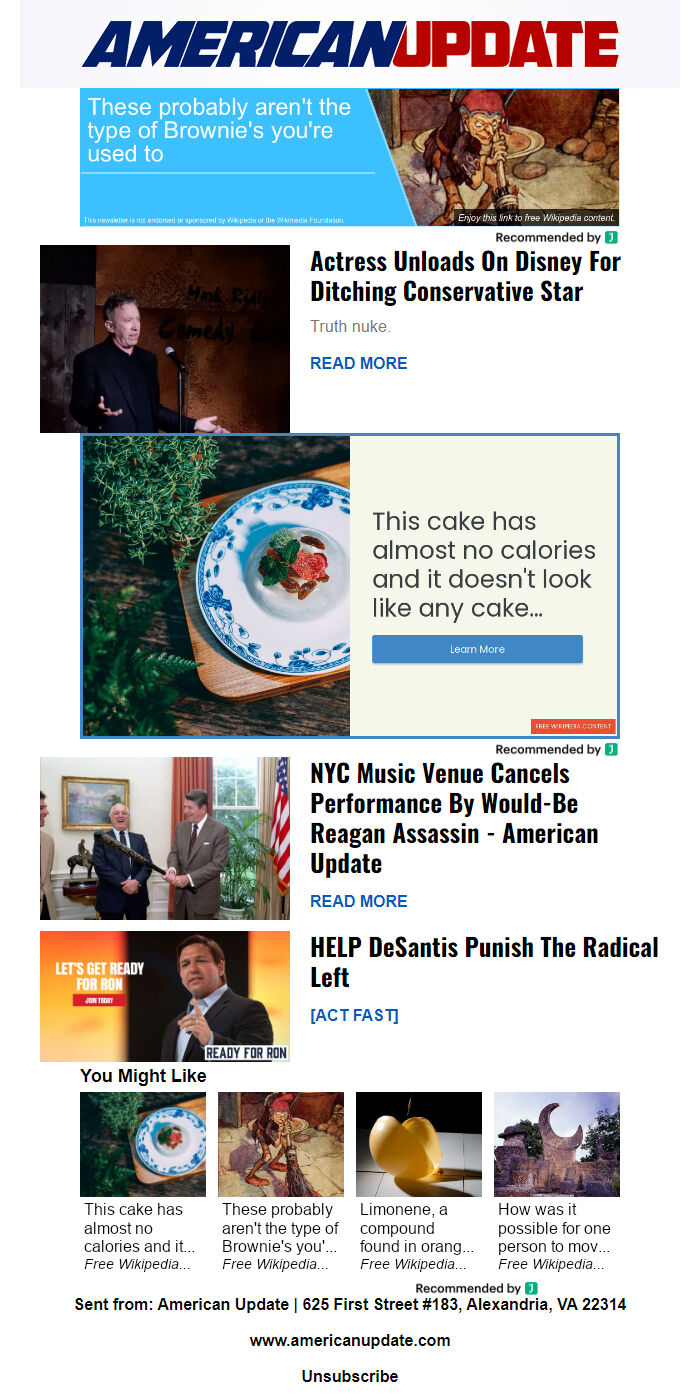The width and height of the screenshot is (700, 1396).
Task: Visit www.americanupdate.com link
Action: [350, 1340]
